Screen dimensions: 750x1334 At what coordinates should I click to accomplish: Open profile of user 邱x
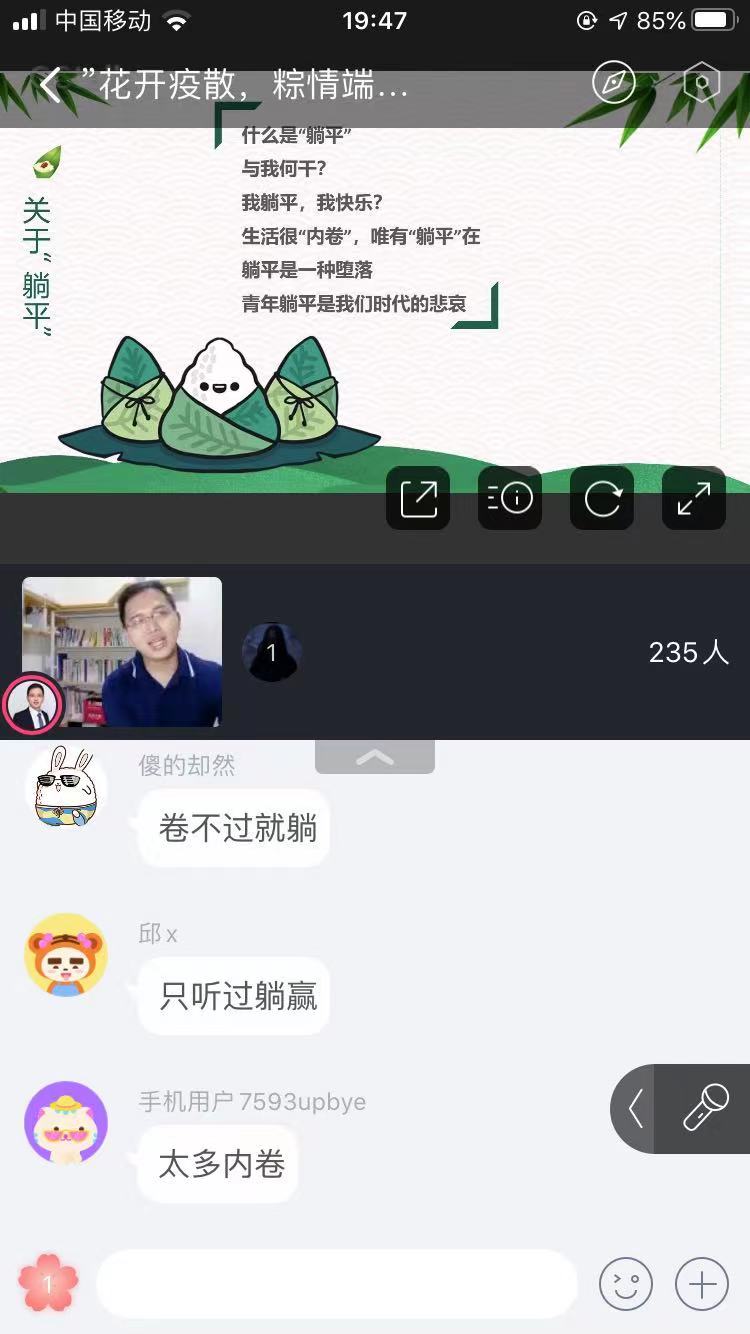(x=65, y=955)
